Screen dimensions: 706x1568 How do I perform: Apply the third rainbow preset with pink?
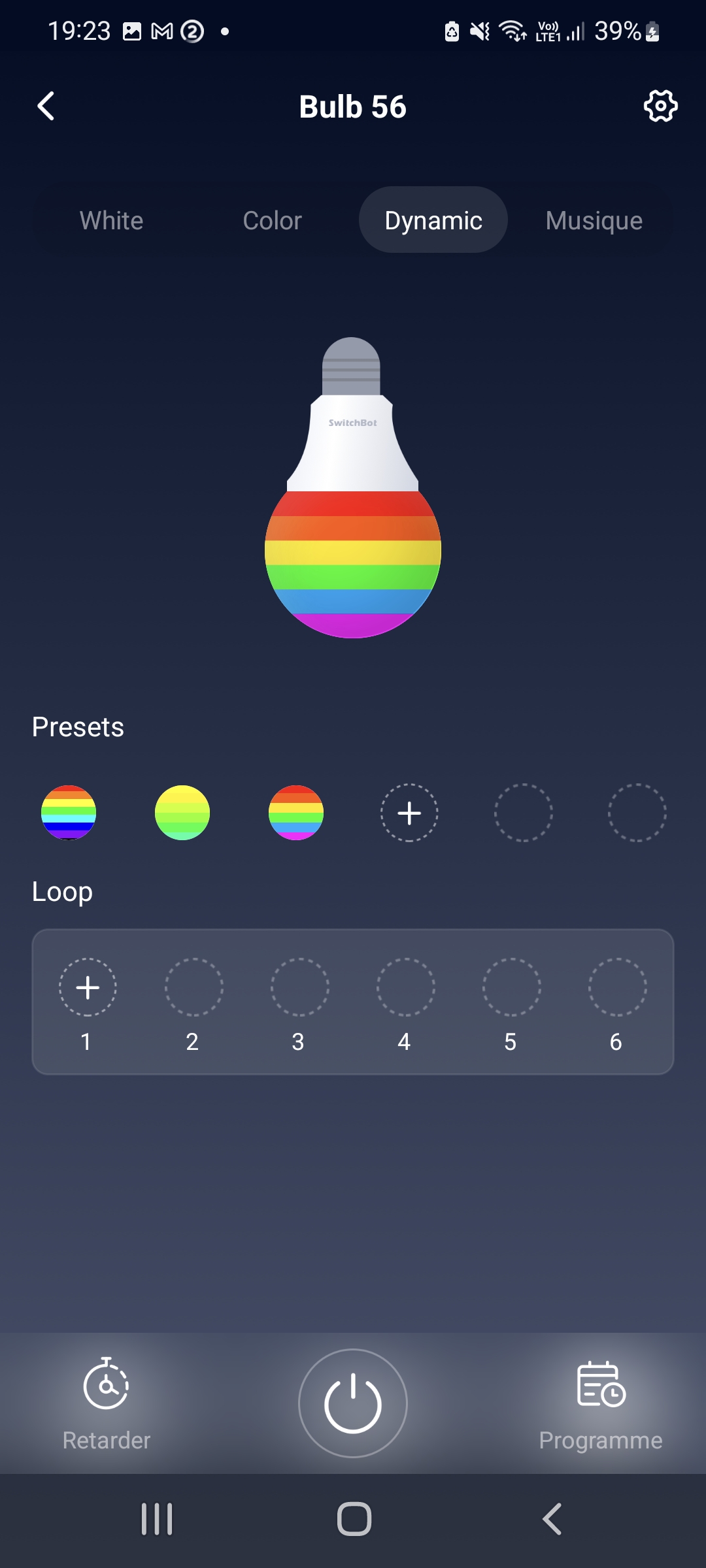[296, 813]
